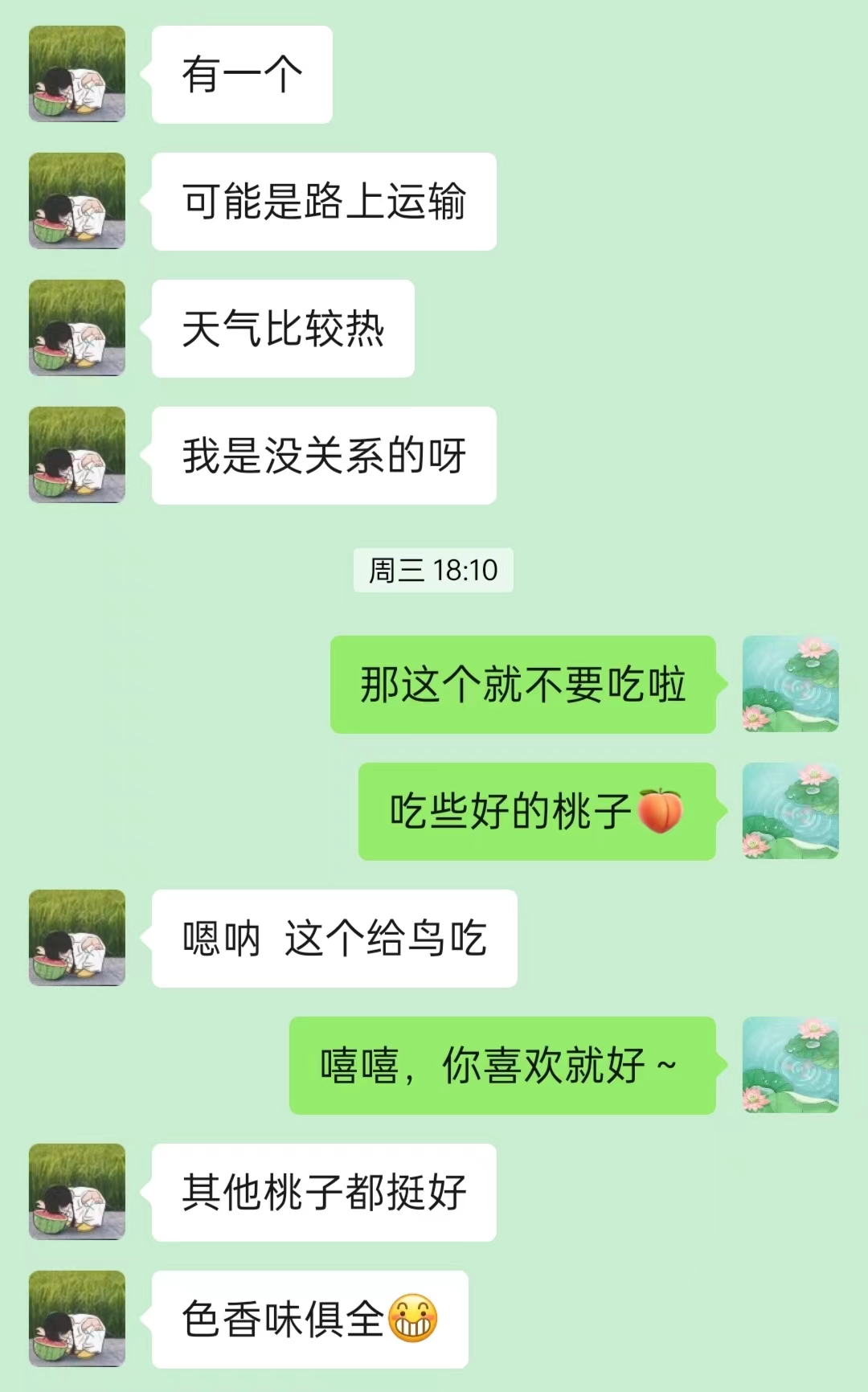Open sender's avatar beside message 有一个
This screenshot has width=868, height=1392.
point(77,74)
